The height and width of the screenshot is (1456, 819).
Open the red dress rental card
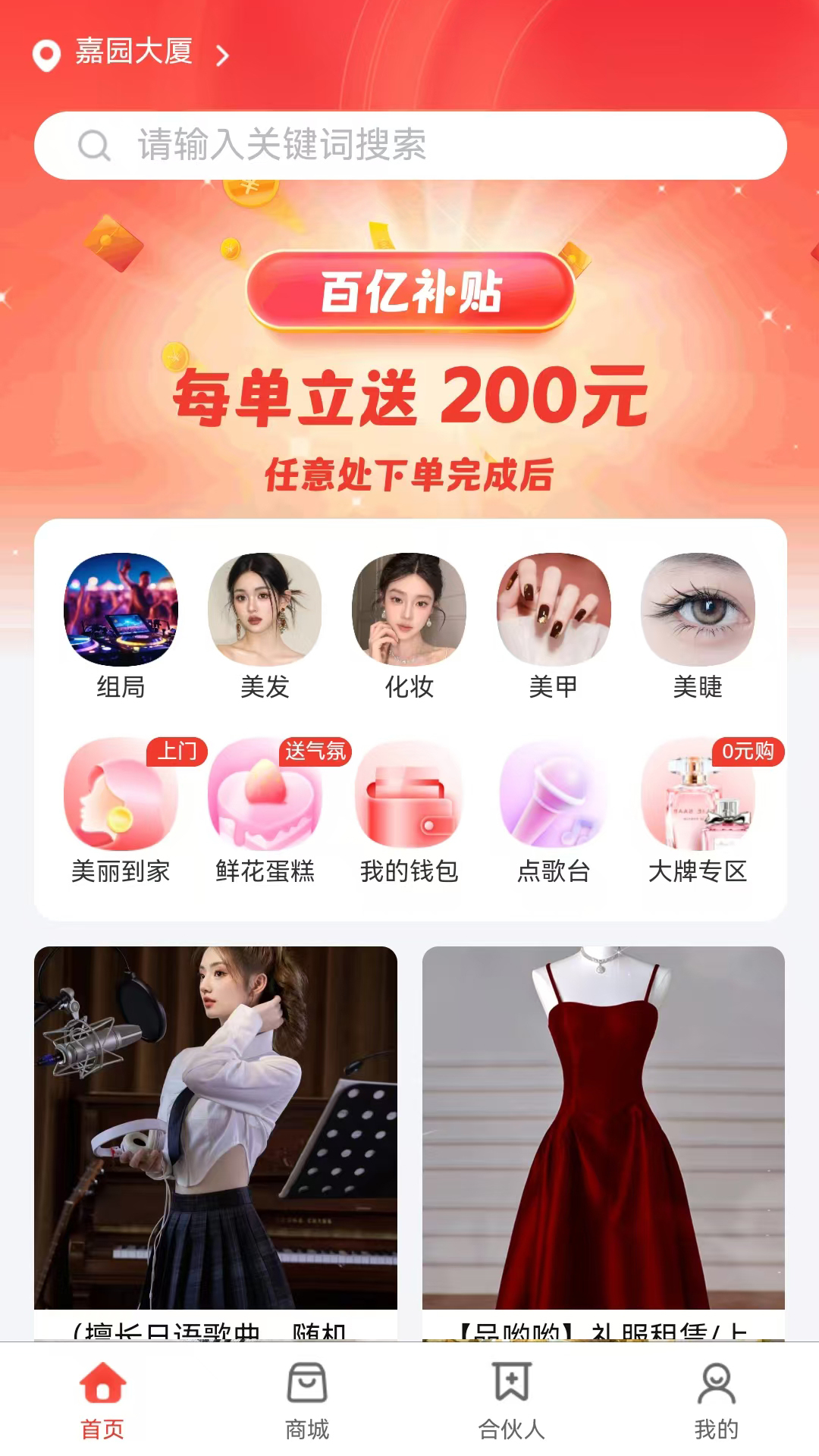point(604,1143)
